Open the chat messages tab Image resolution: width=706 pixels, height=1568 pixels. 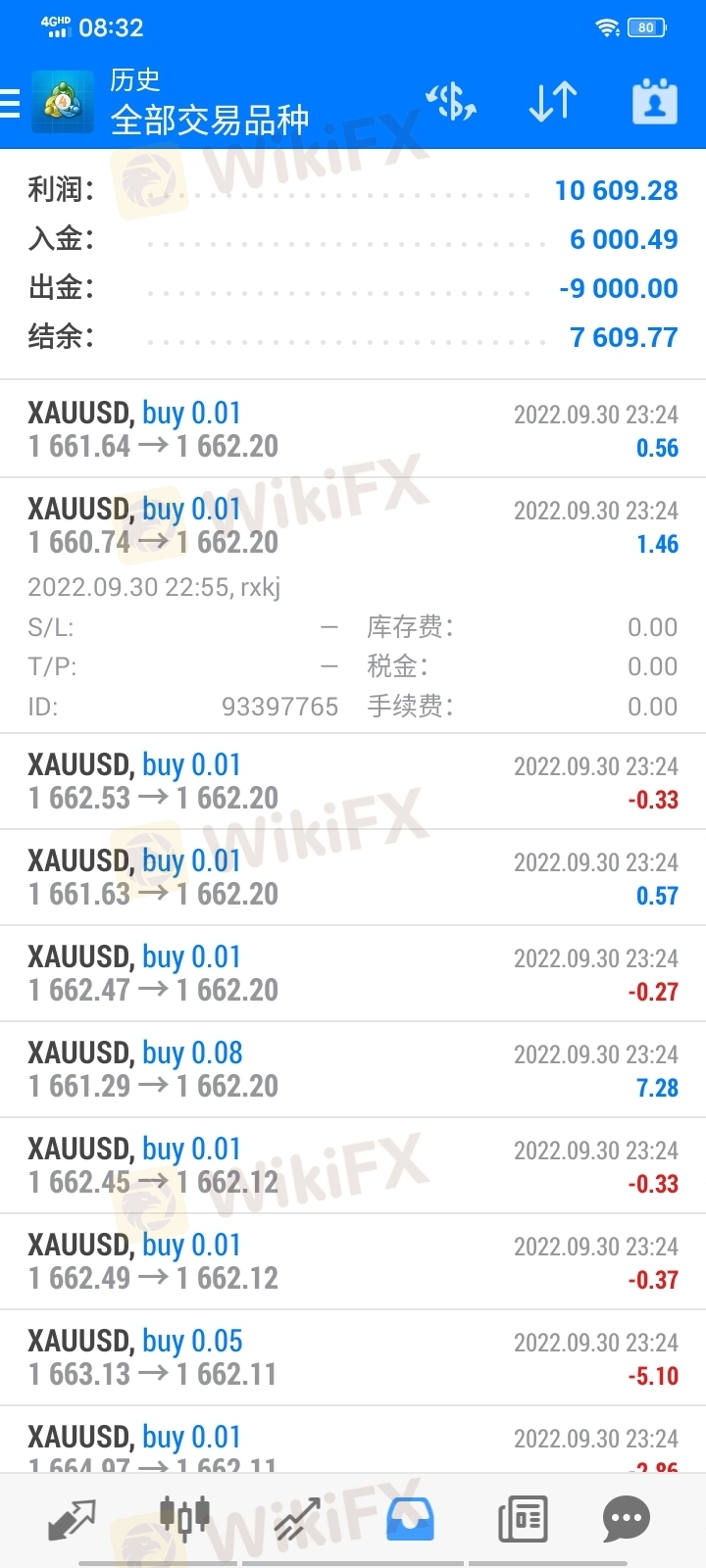point(626,1519)
